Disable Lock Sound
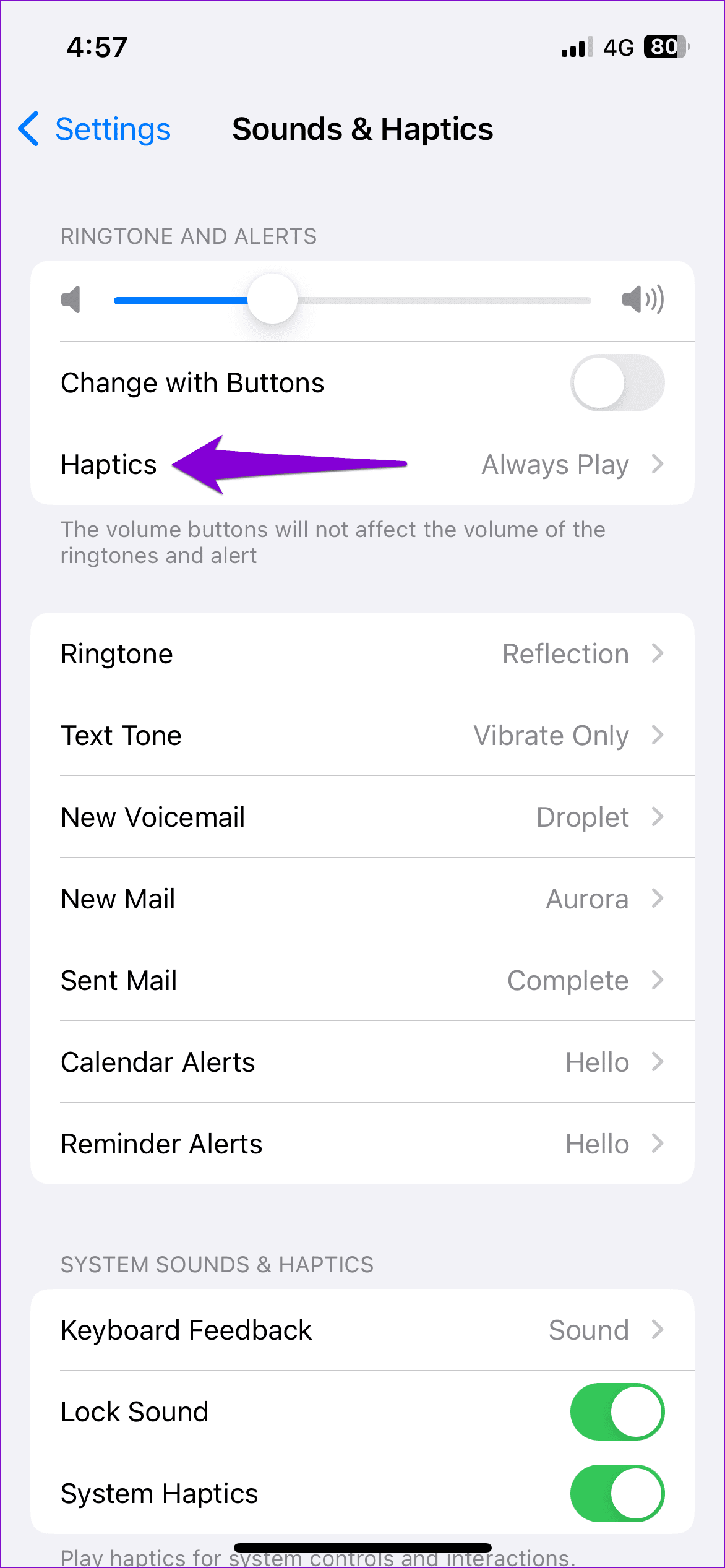 [616, 1412]
